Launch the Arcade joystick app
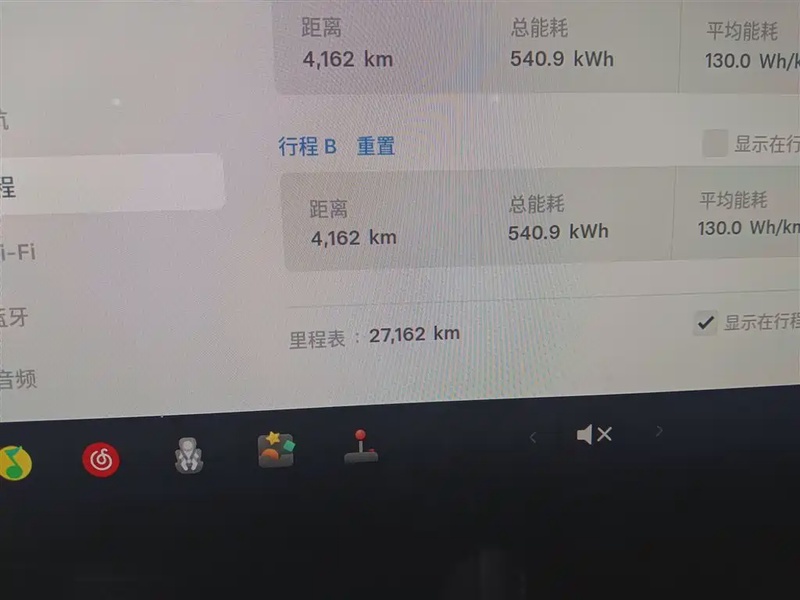The width and height of the screenshot is (800, 600). pos(361,447)
